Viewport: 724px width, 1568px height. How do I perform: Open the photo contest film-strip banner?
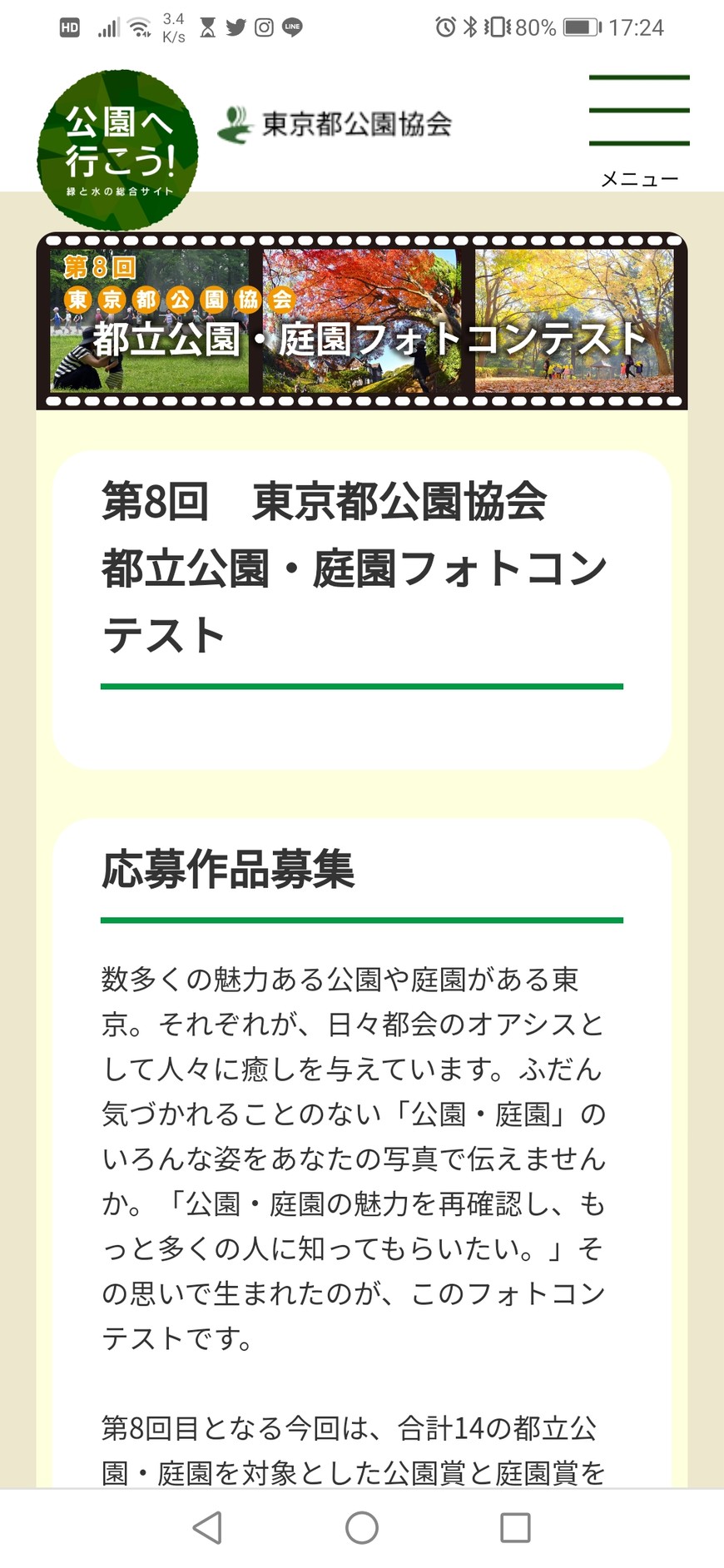pos(362,321)
